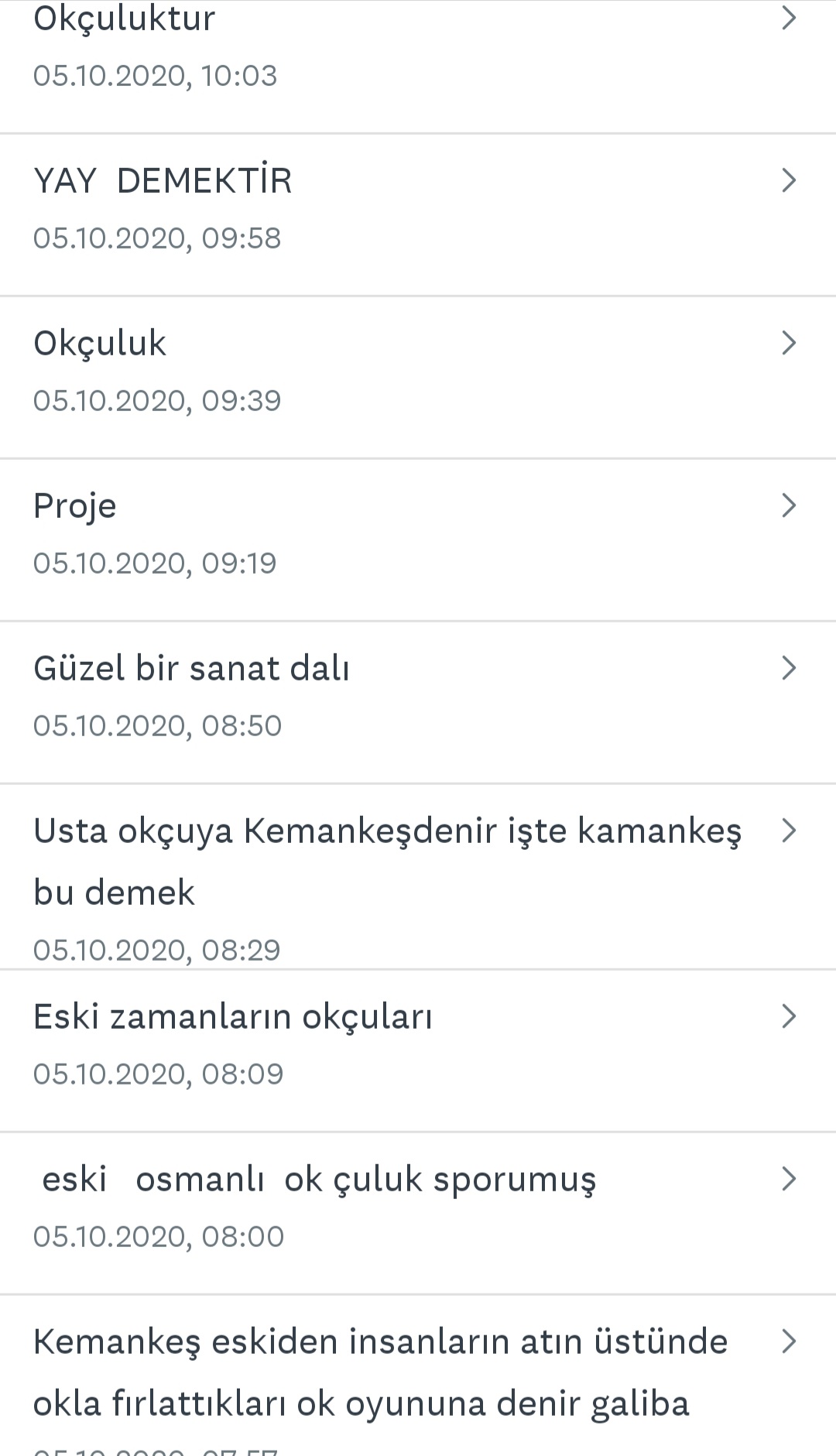
Task: Select the Okçuluktur list item
Action: point(124,17)
